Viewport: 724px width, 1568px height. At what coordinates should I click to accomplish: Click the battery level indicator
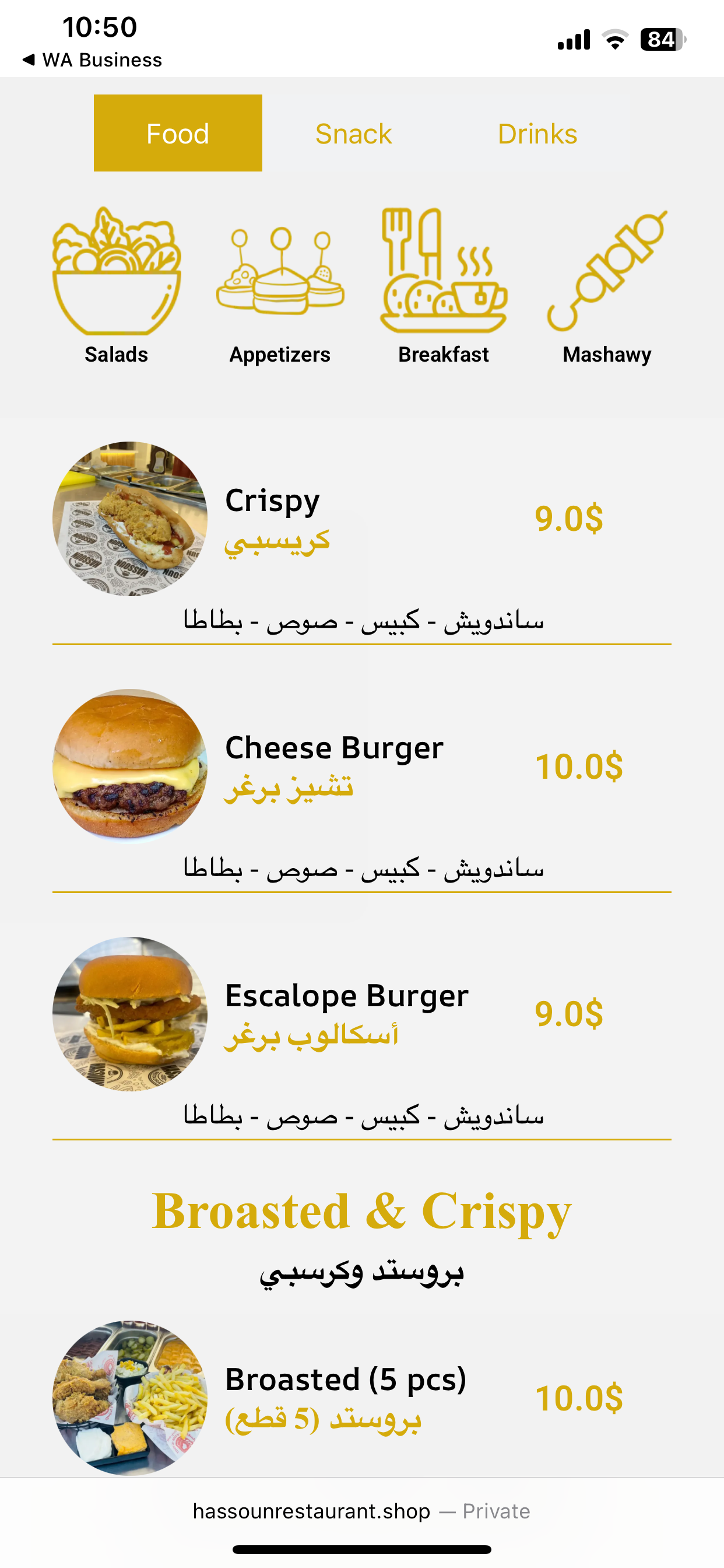click(x=659, y=39)
